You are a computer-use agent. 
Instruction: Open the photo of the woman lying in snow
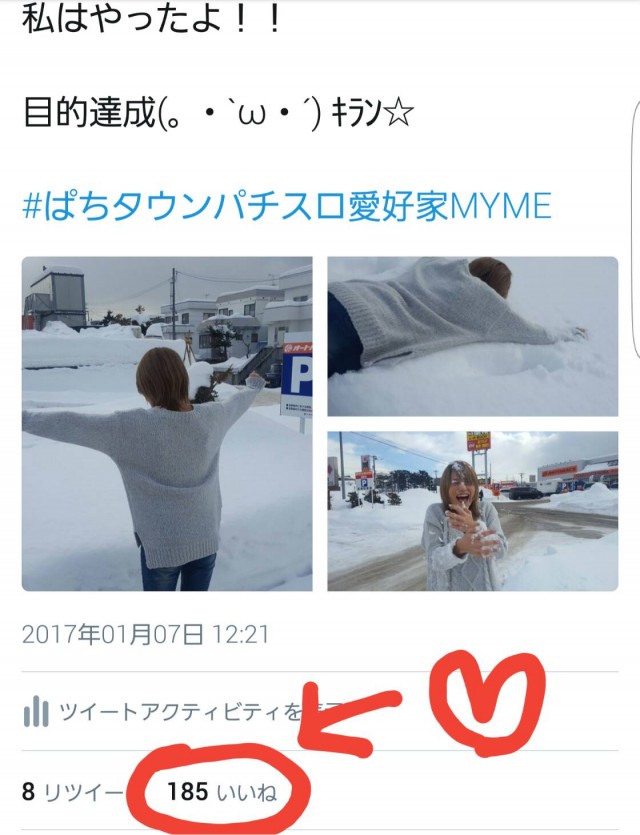[x=472, y=336]
